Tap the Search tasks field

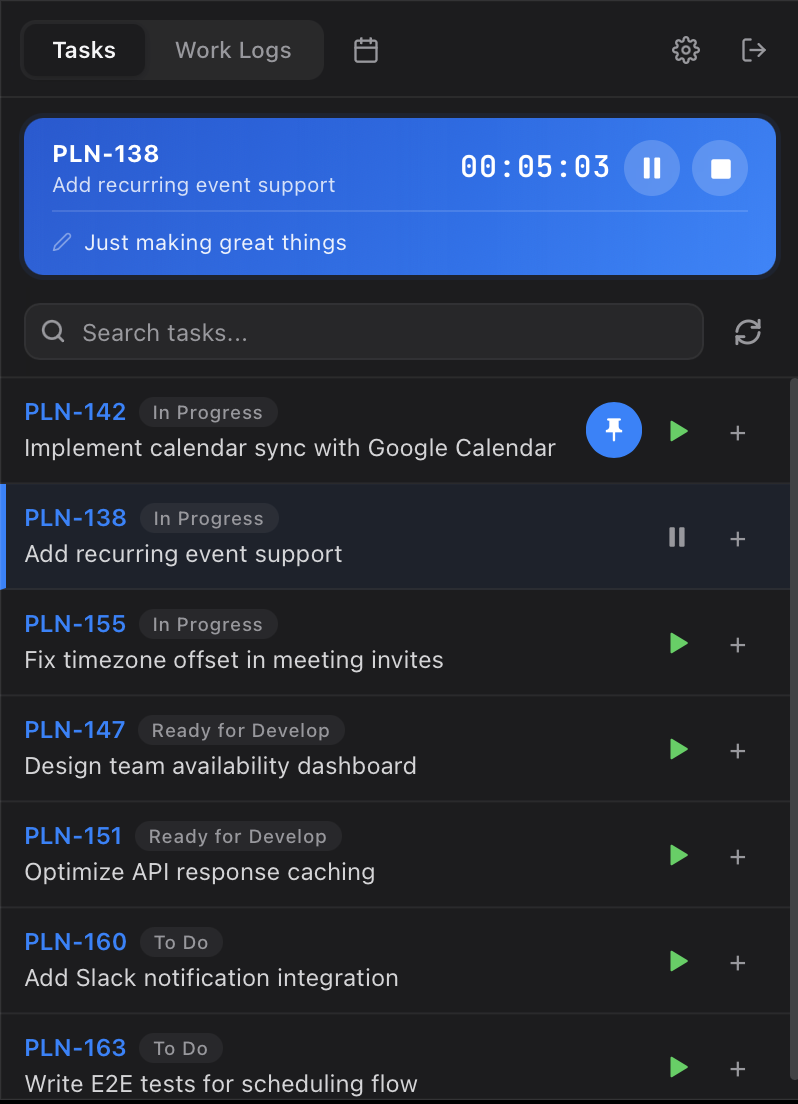(364, 332)
